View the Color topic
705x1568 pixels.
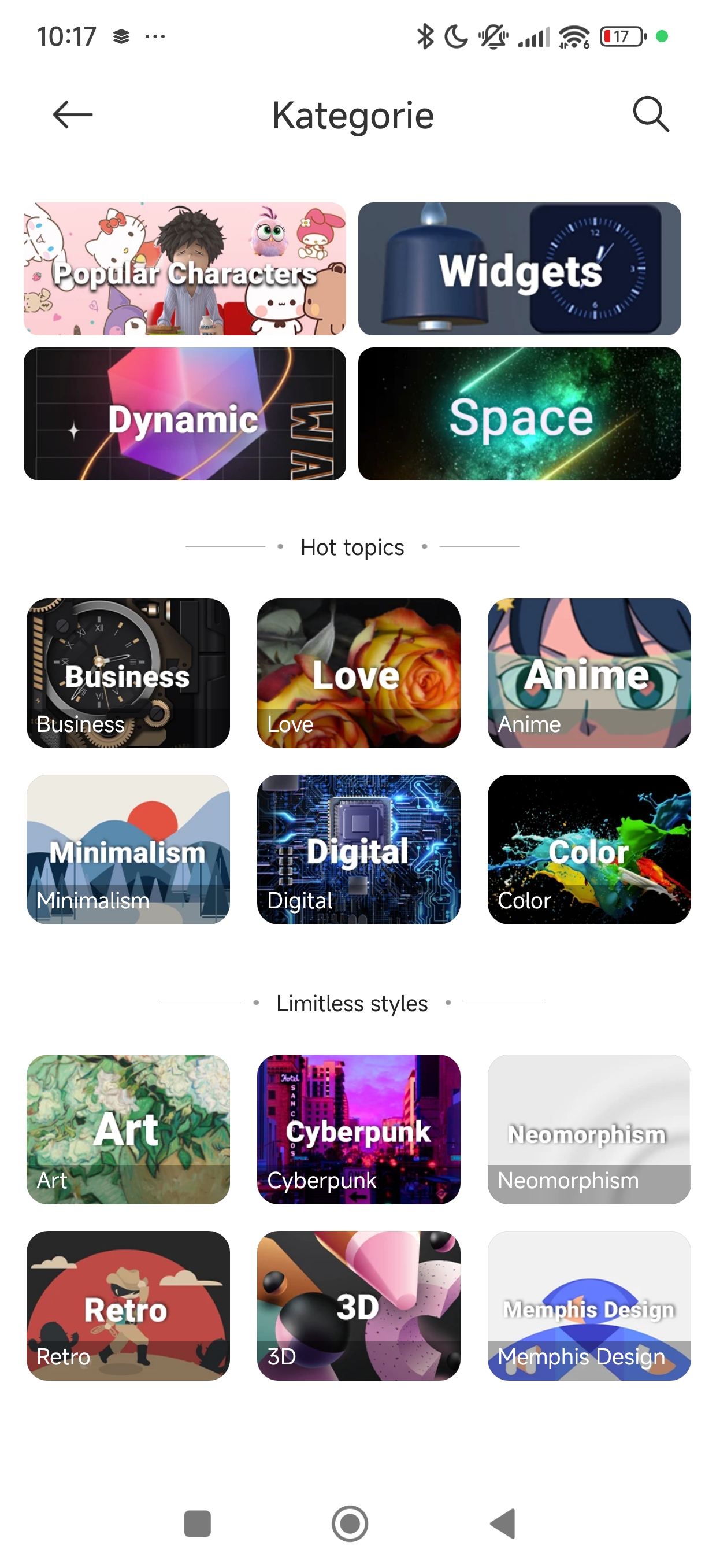pyautogui.click(x=588, y=849)
